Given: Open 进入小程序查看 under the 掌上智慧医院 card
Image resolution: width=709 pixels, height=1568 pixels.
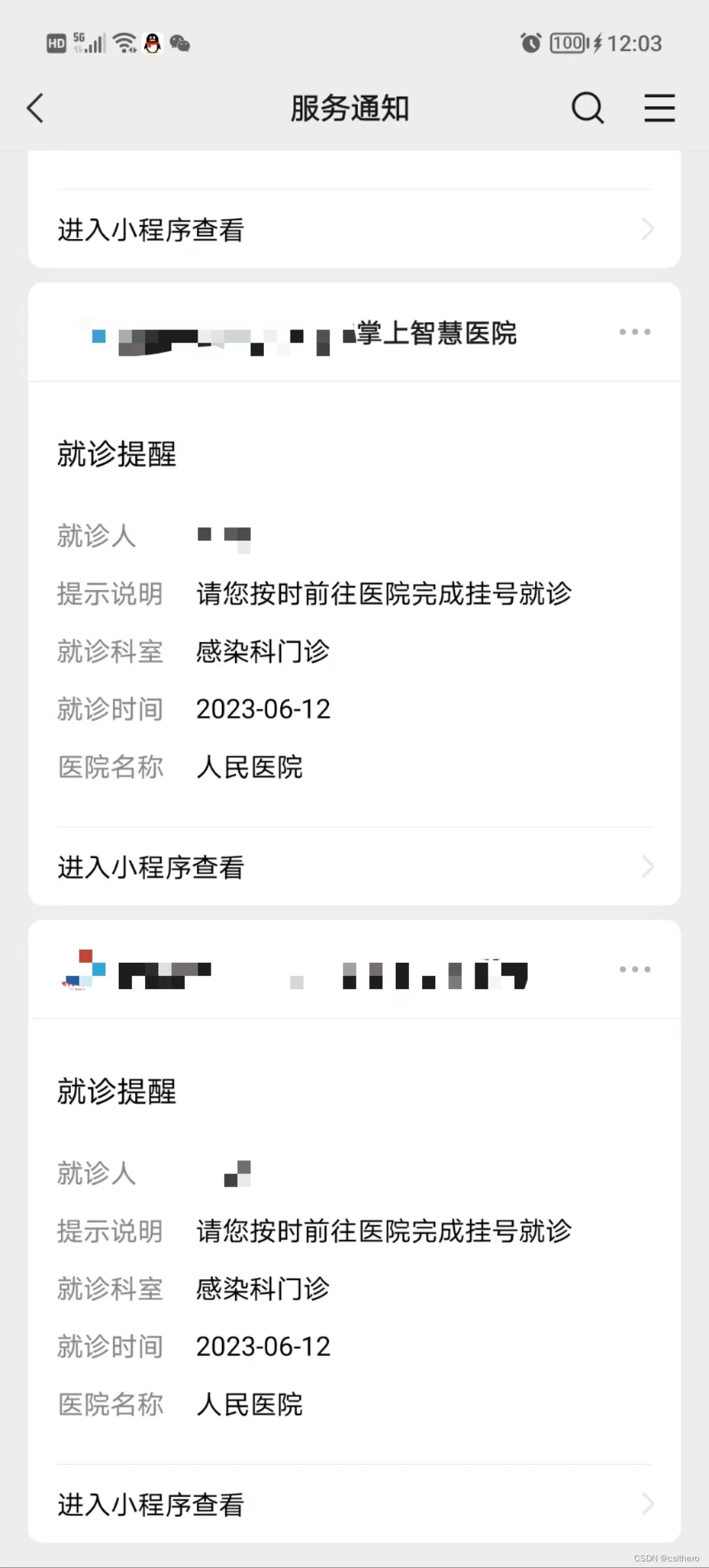Looking at the screenshot, I should 354,867.
